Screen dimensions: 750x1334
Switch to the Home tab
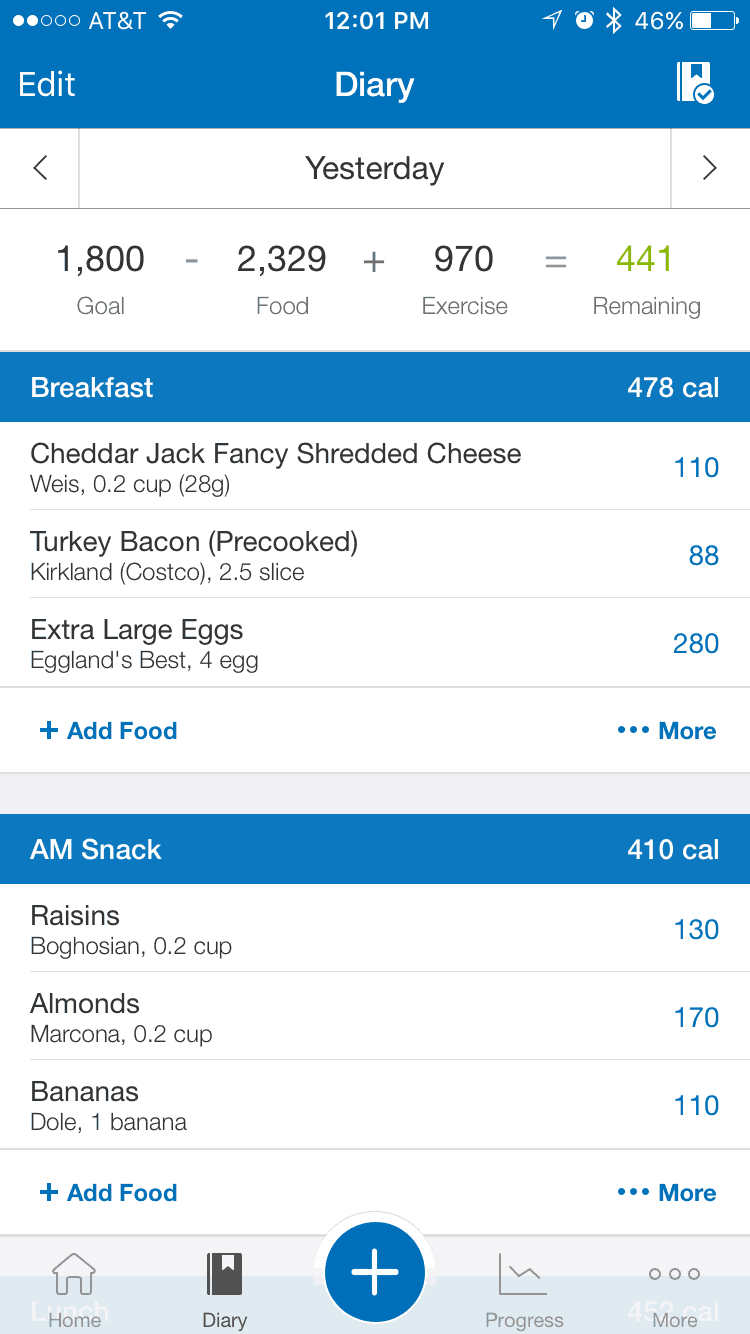75,1290
